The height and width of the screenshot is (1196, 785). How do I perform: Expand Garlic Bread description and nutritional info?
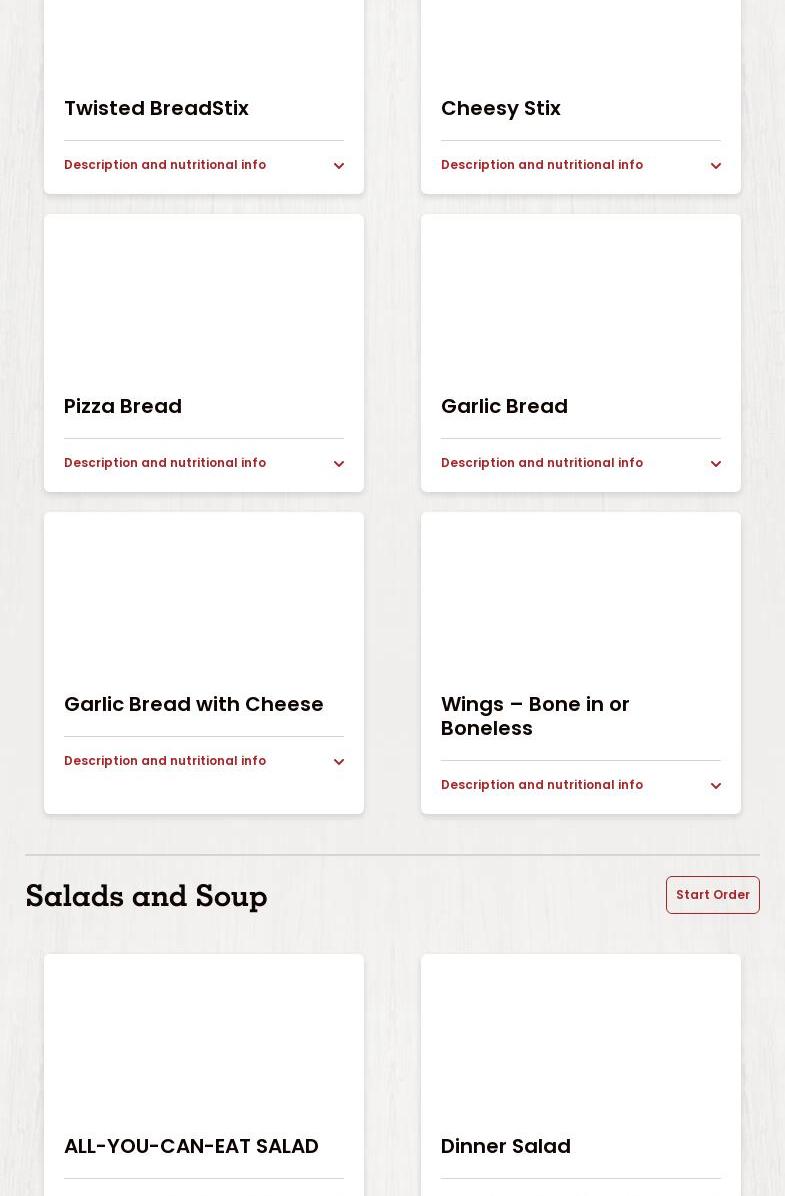(x=580, y=463)
